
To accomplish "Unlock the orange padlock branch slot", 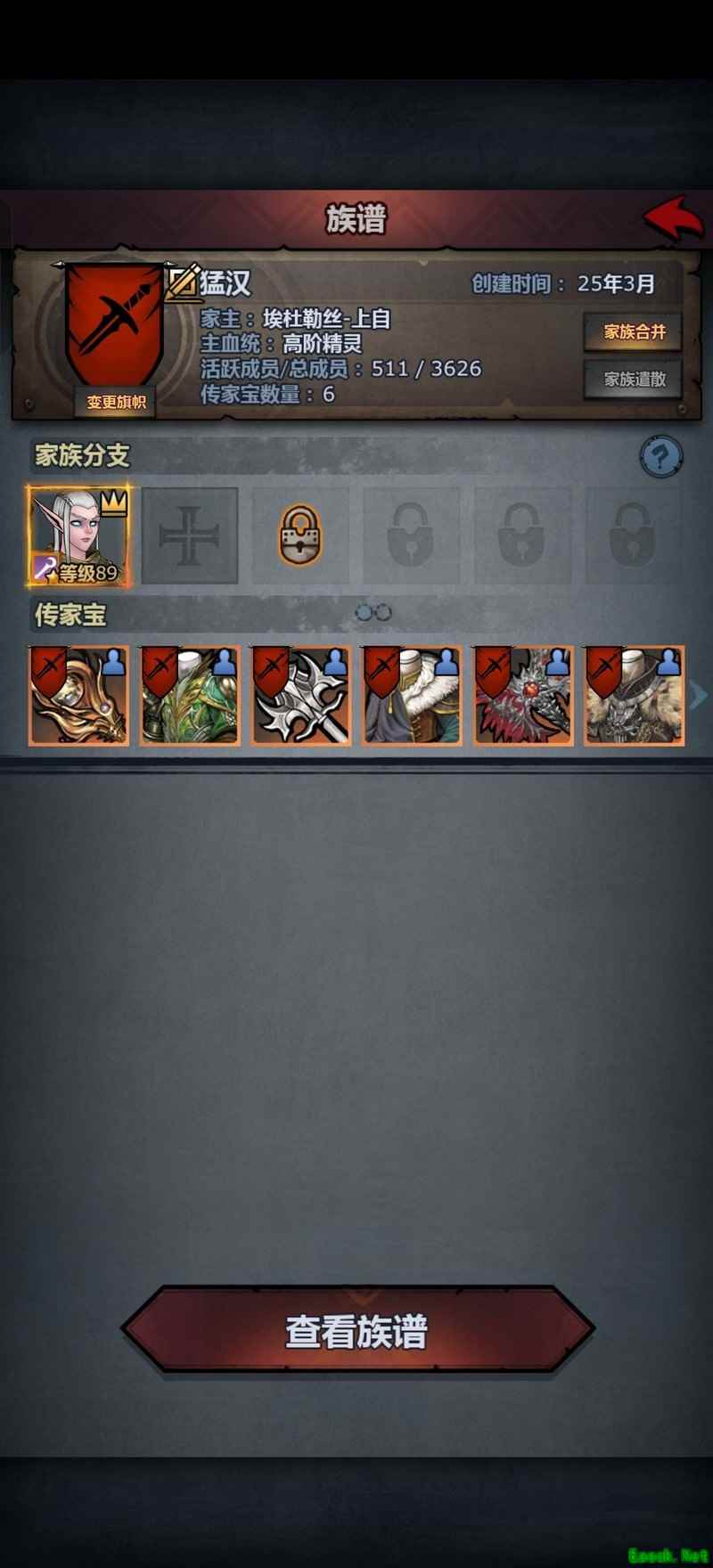I will click(x=300, y=535).
